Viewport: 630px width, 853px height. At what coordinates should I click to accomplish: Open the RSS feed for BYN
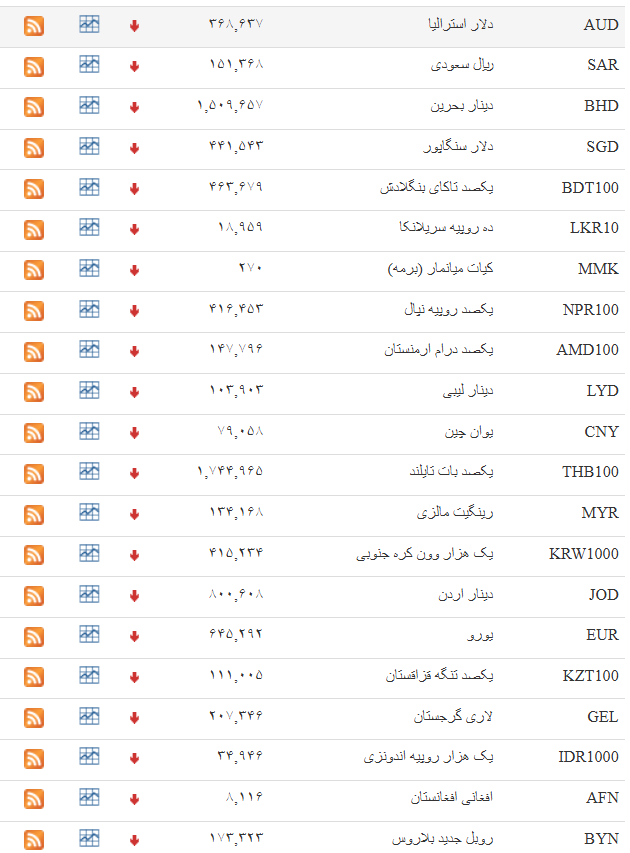34,840
